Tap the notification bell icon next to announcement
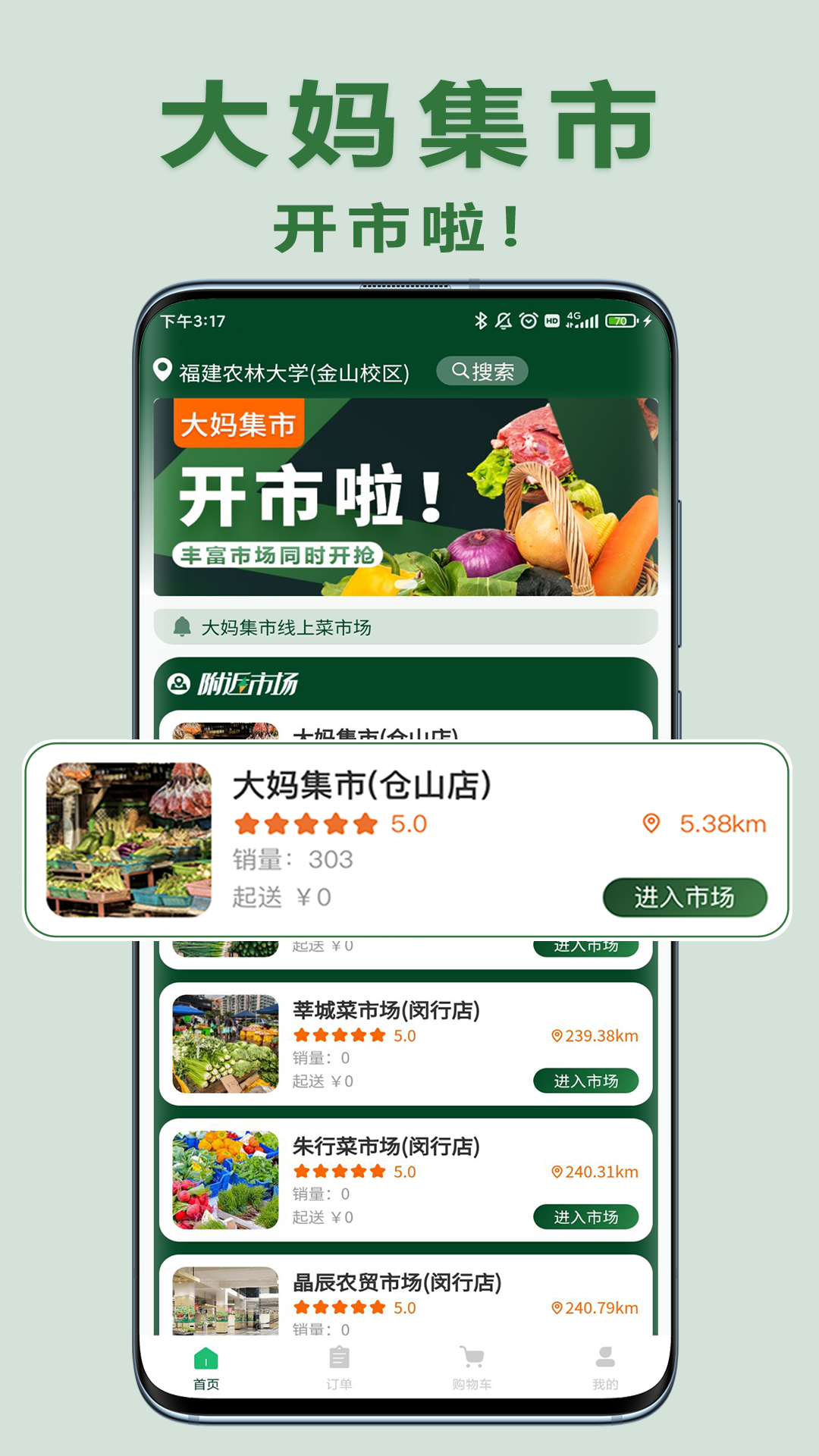 [x=182, y=628]
